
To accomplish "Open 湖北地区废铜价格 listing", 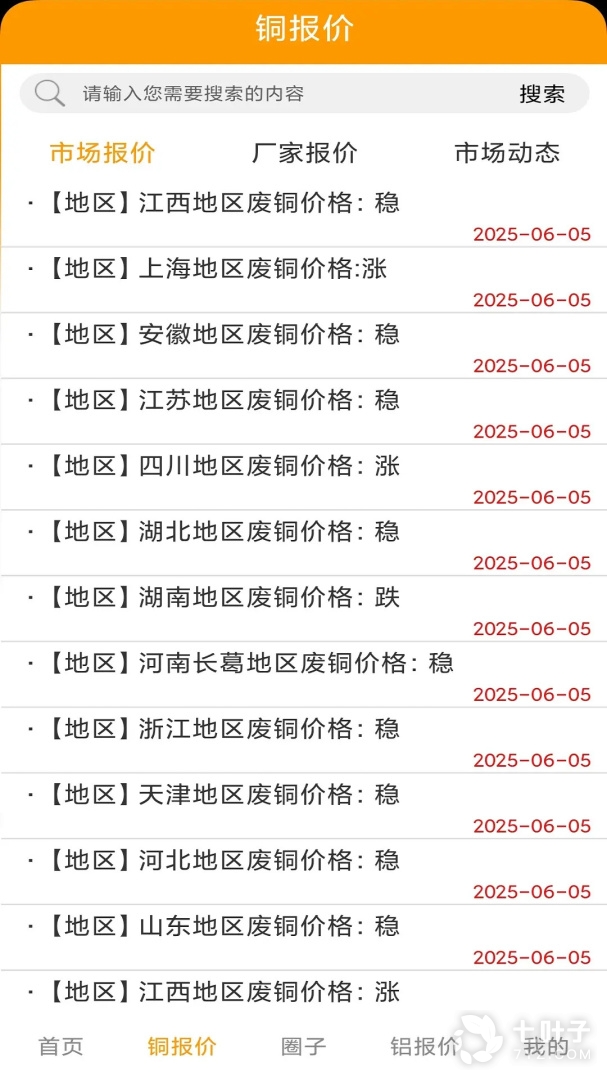I will [270, 532].
